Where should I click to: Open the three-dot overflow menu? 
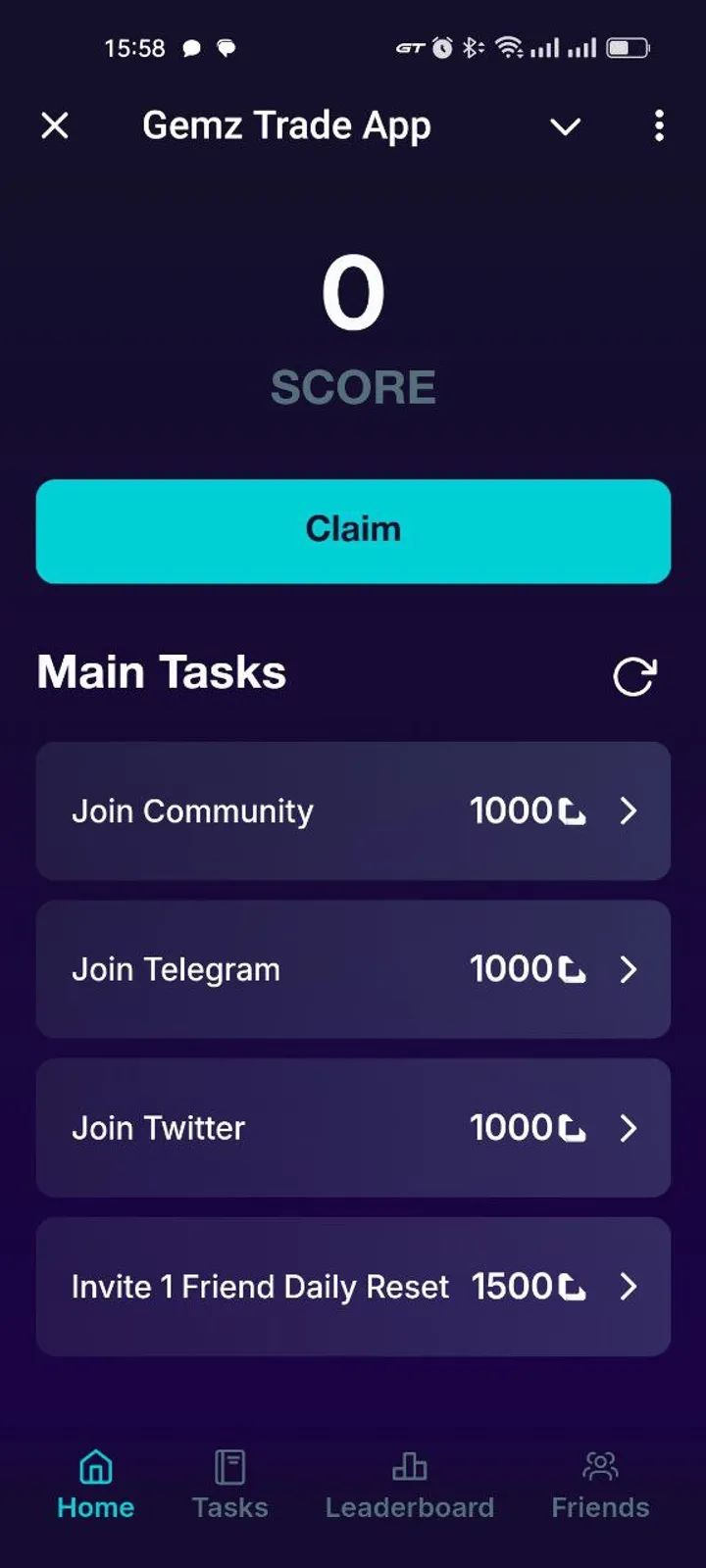click(659, 125)
